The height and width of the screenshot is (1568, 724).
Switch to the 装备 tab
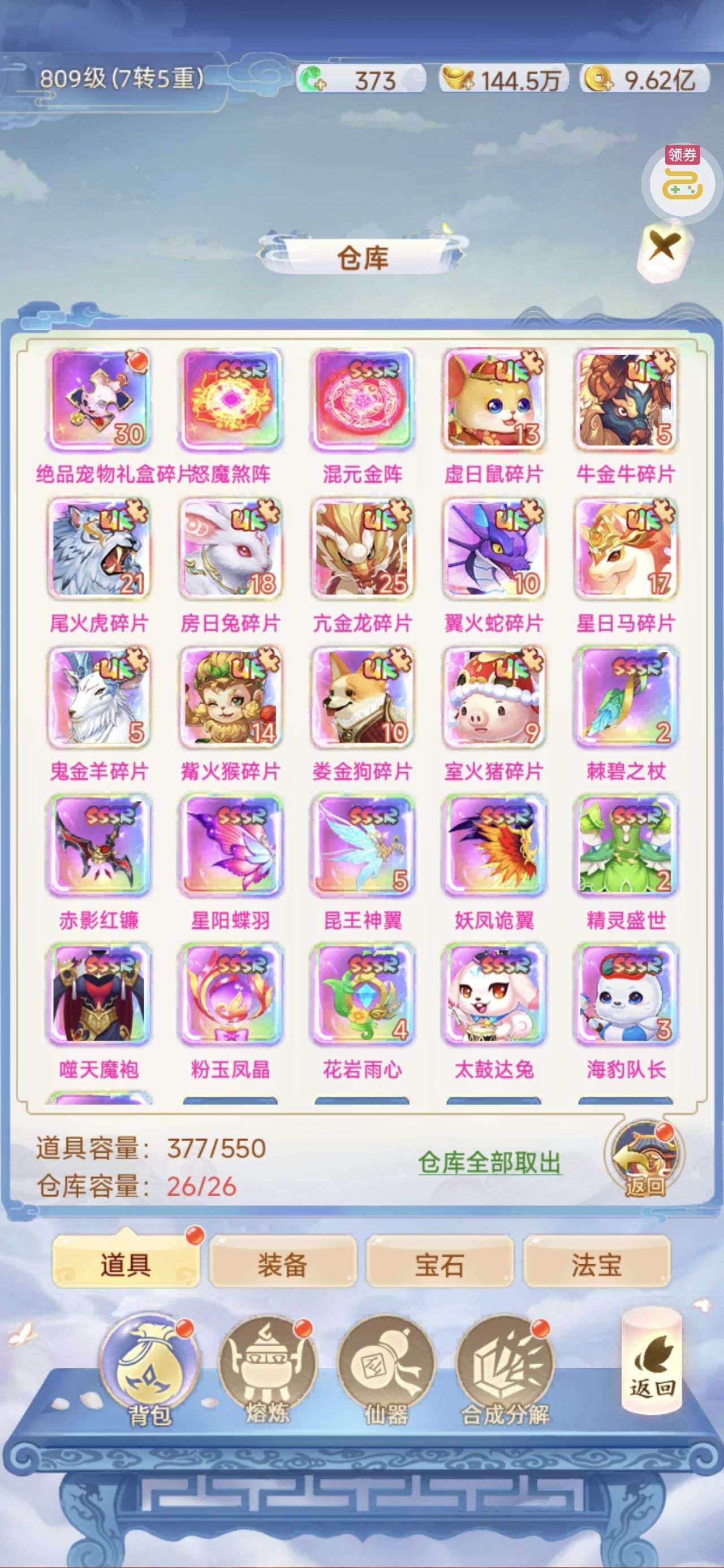point(282,1265)
